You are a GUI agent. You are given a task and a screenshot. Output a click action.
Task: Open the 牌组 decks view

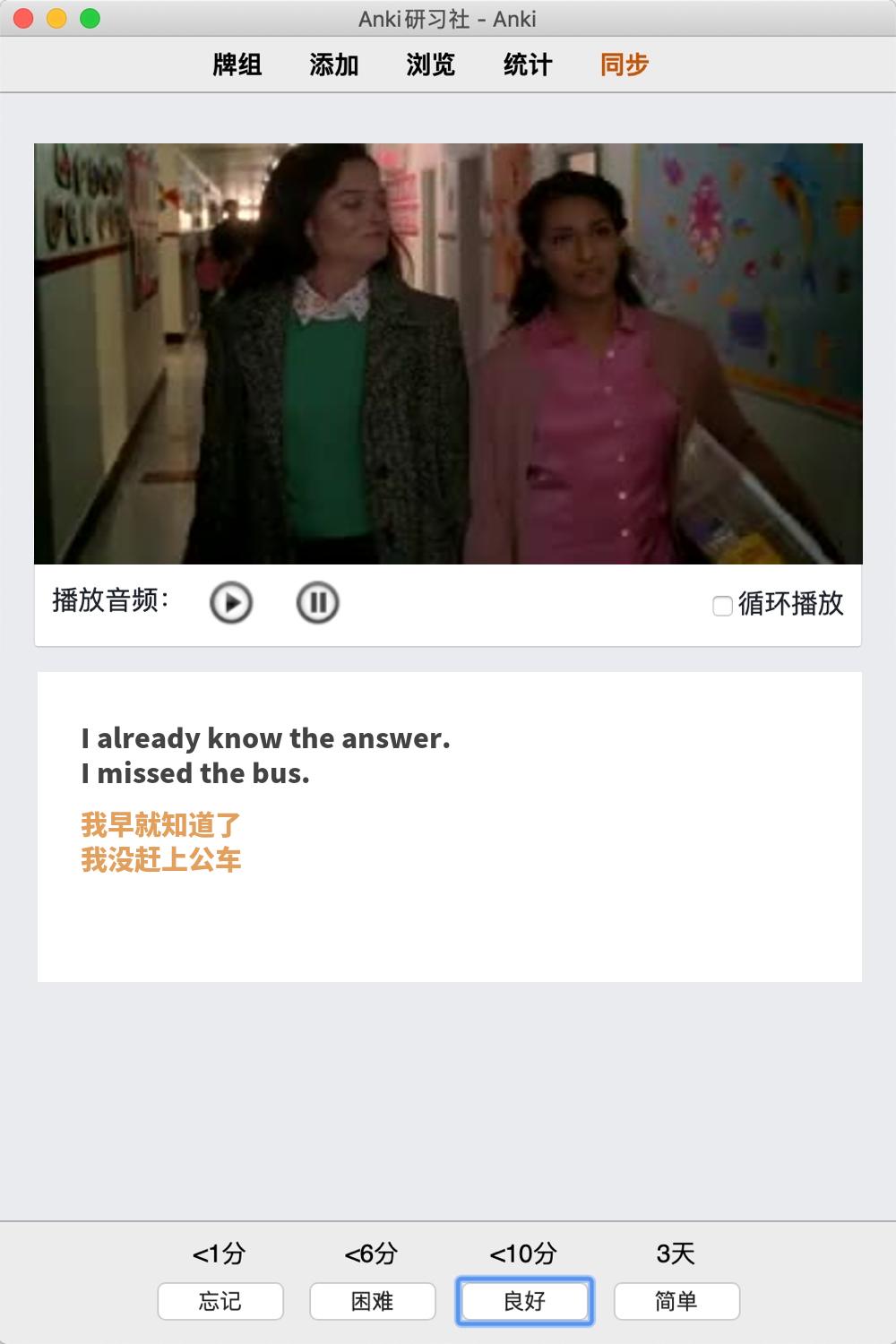237,65
